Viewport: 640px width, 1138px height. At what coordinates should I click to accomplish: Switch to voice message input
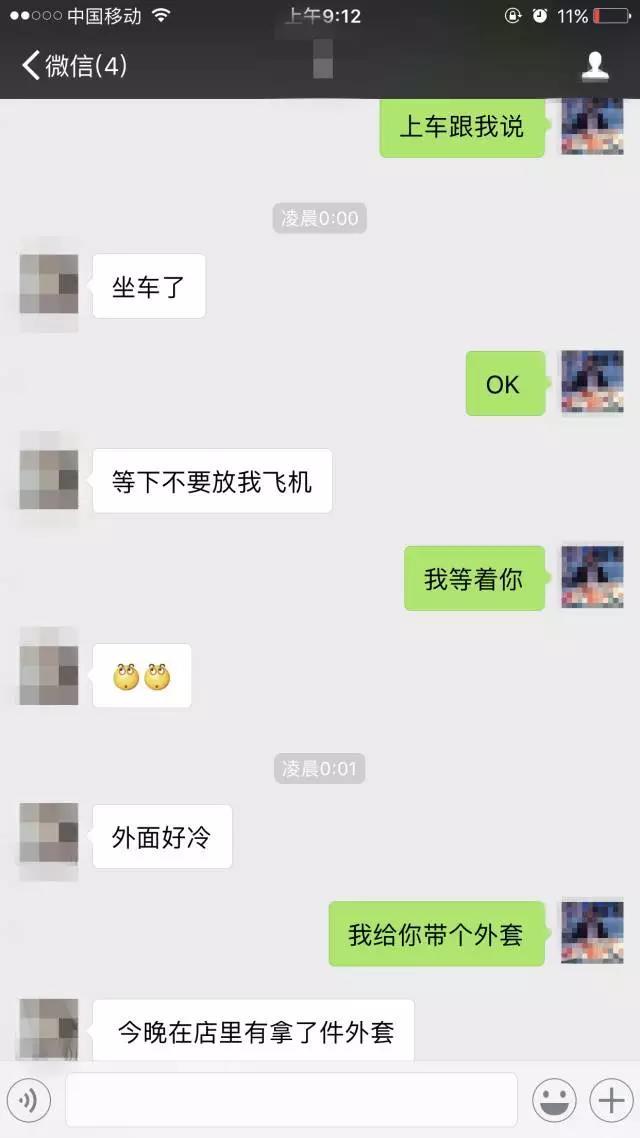pyautogui.click(x=29, y=1100)
